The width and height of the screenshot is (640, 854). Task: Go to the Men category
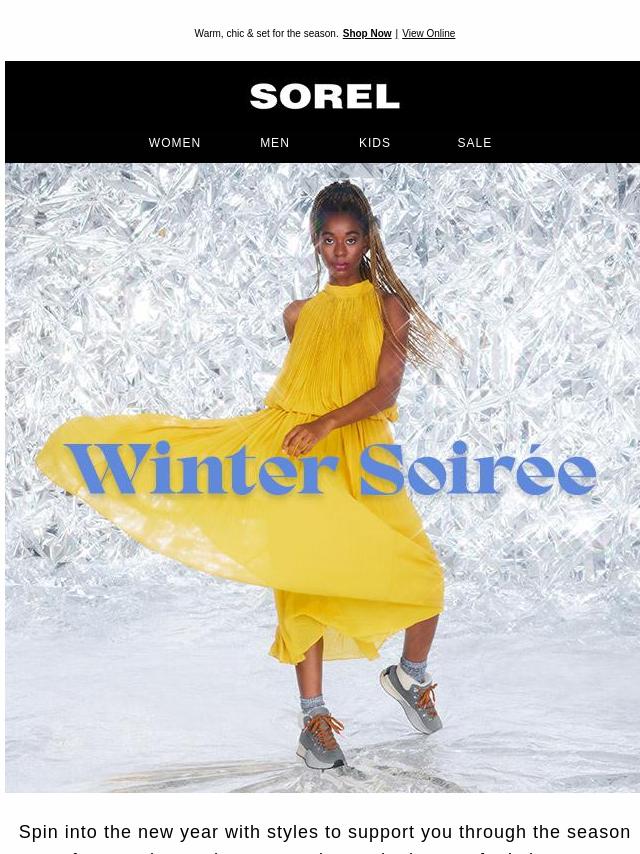click(275, 143)
